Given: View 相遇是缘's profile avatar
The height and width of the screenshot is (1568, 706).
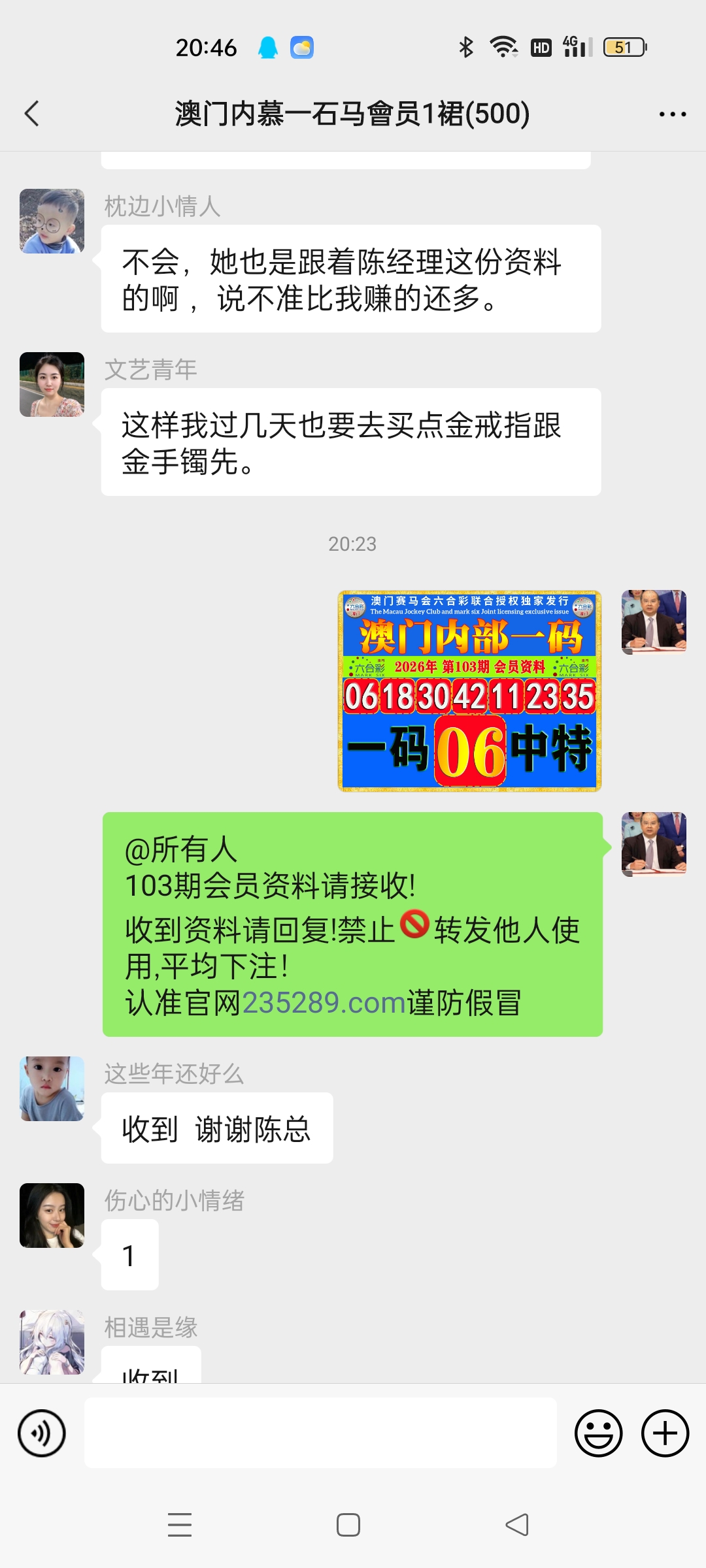Looking at the screenshot, I should [52, 1343].
